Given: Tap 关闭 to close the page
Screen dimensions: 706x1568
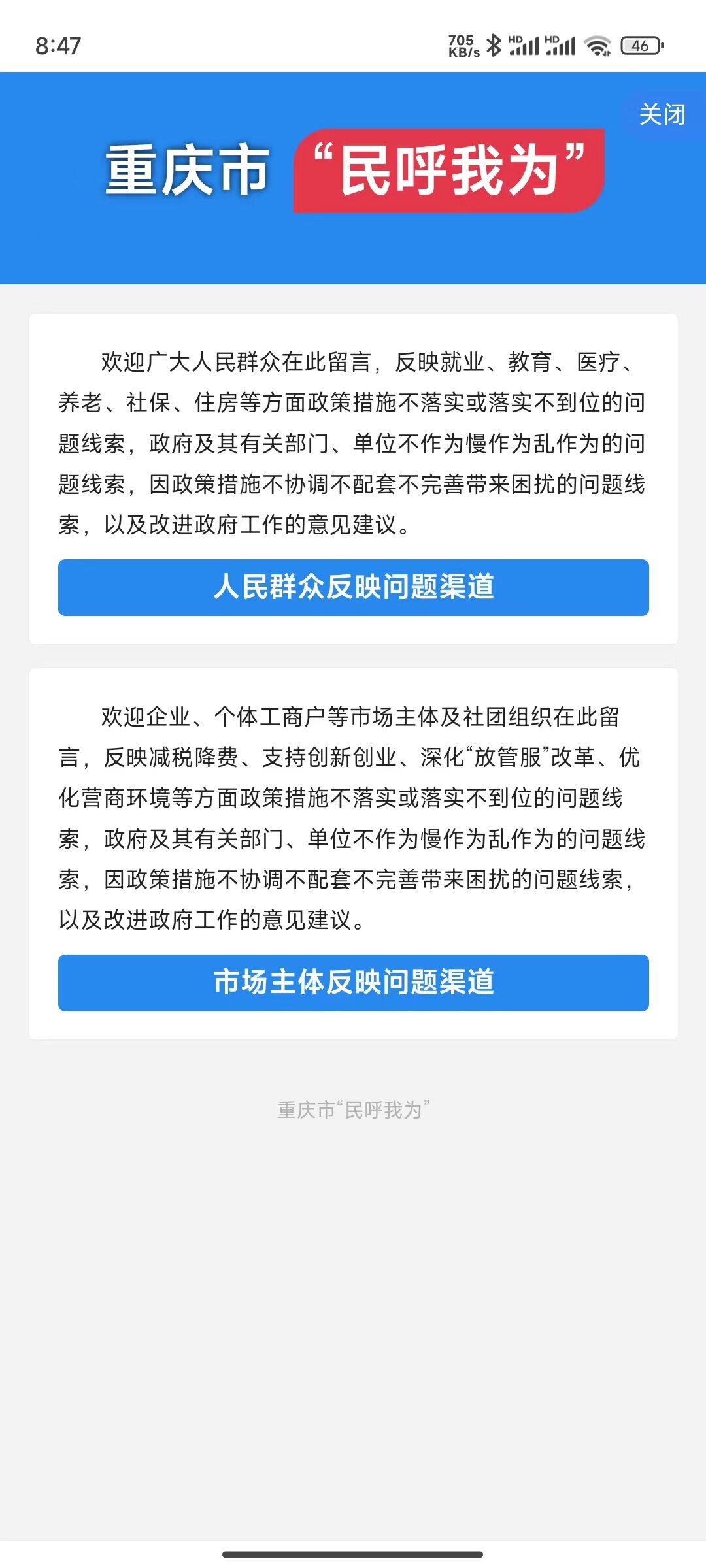Looking at the screenshot, I should tap(662, 115).
